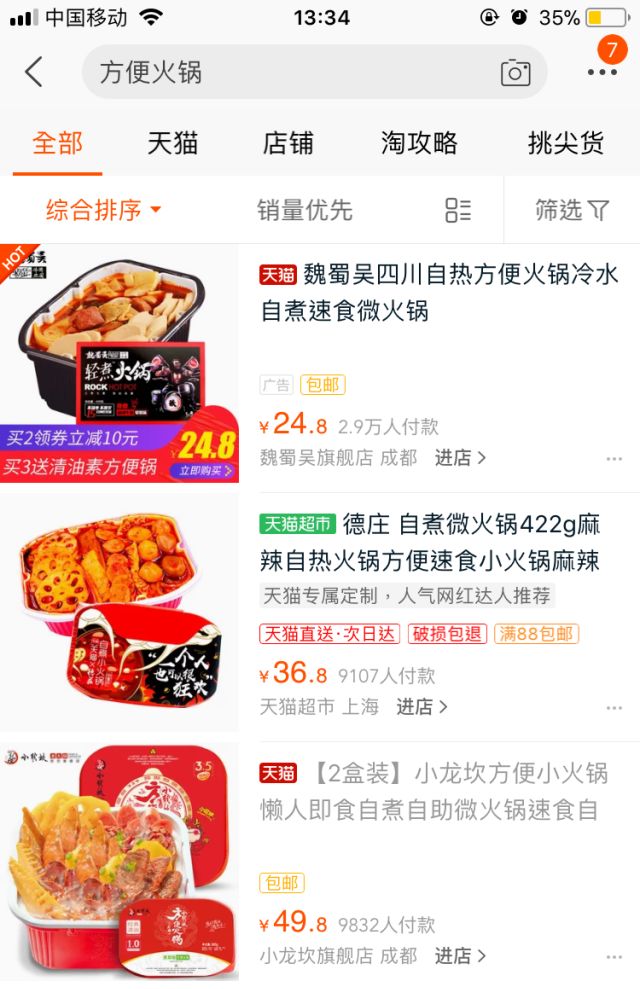Switch to the 天猫 tab
640x989 pixels.
tap(173, 143)
